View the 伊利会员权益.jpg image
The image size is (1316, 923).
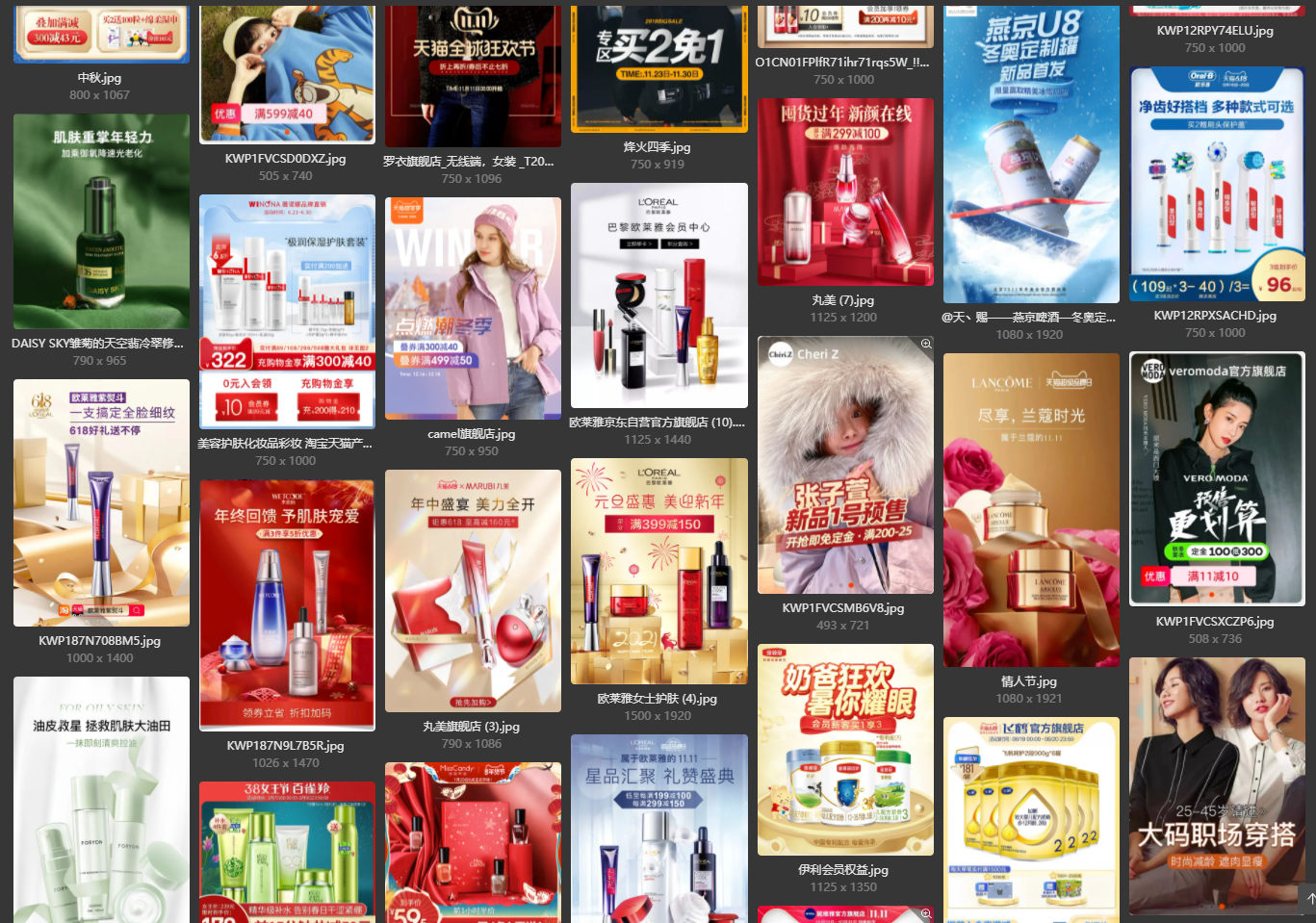(845, 750)
